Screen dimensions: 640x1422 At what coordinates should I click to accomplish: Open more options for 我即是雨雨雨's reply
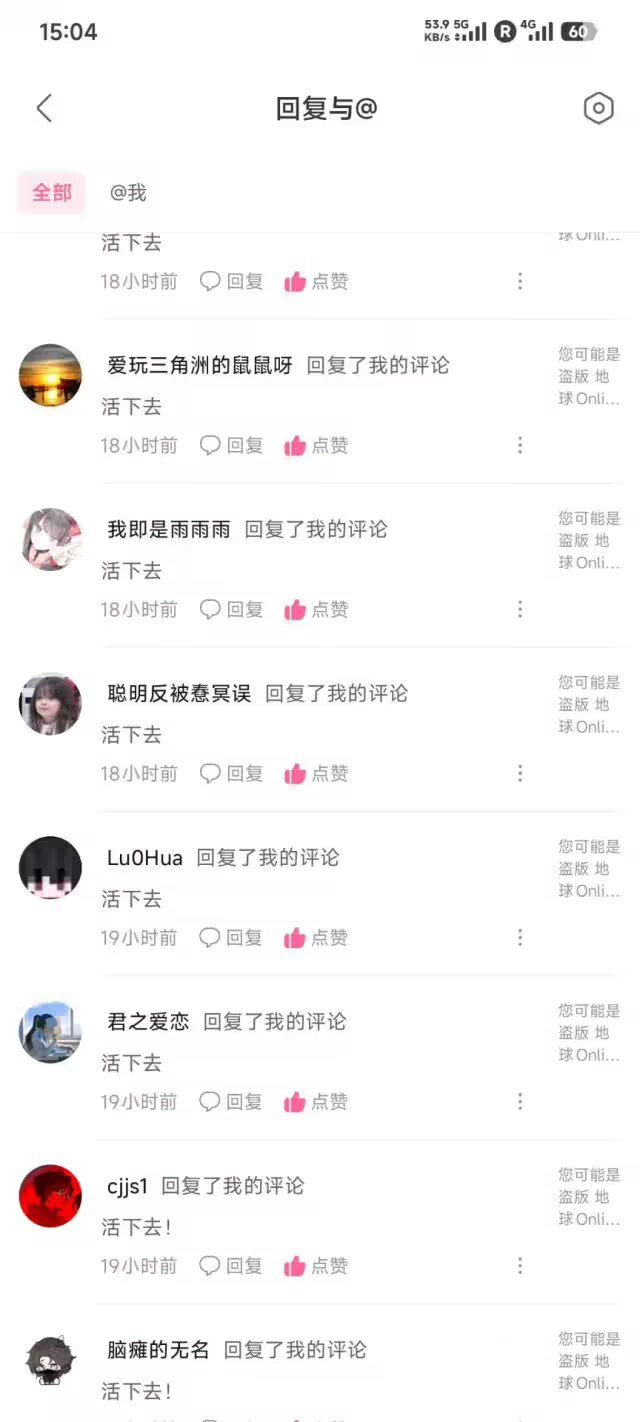tap(520, 609)
